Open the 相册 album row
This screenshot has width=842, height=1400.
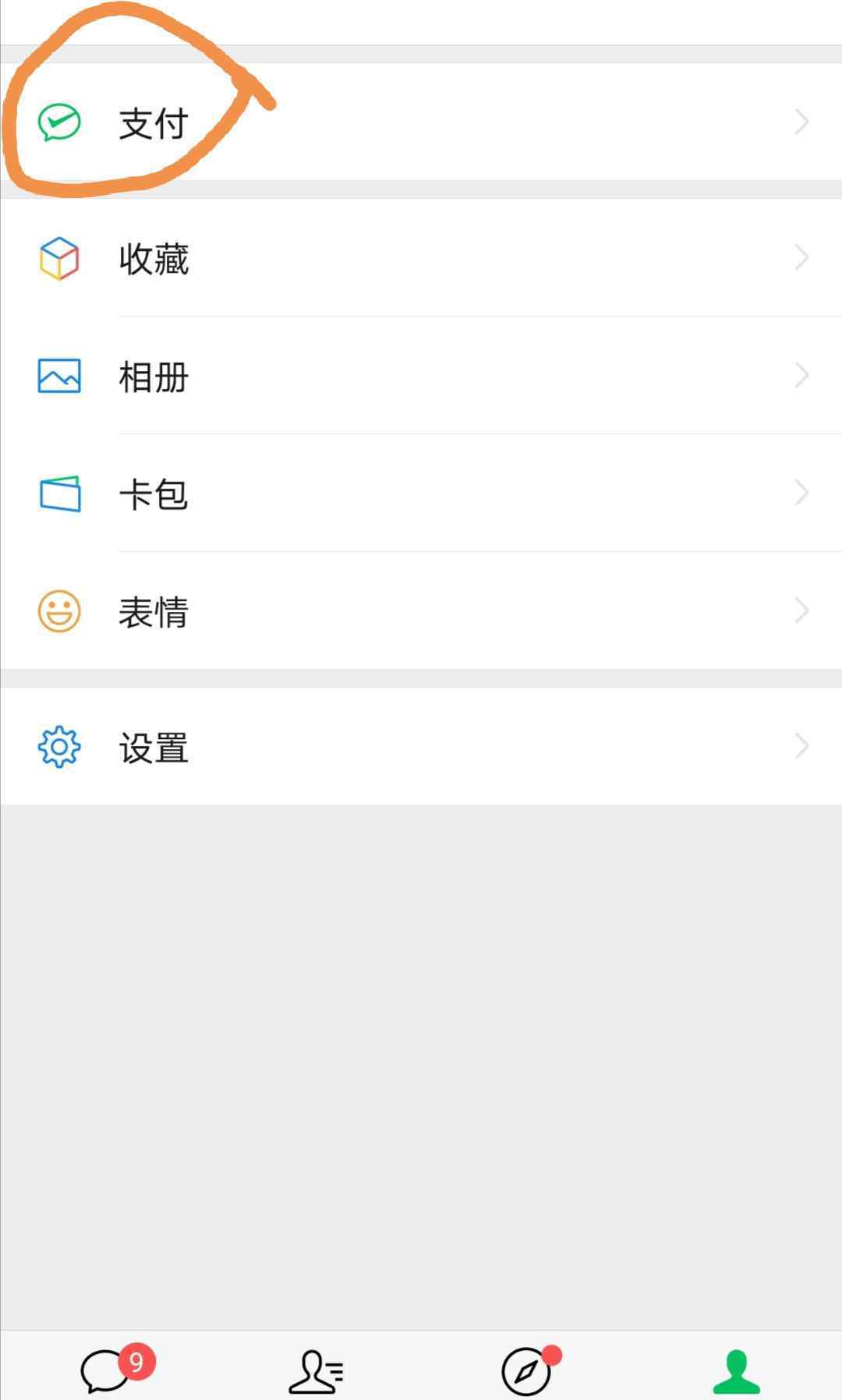pos(421,376)
